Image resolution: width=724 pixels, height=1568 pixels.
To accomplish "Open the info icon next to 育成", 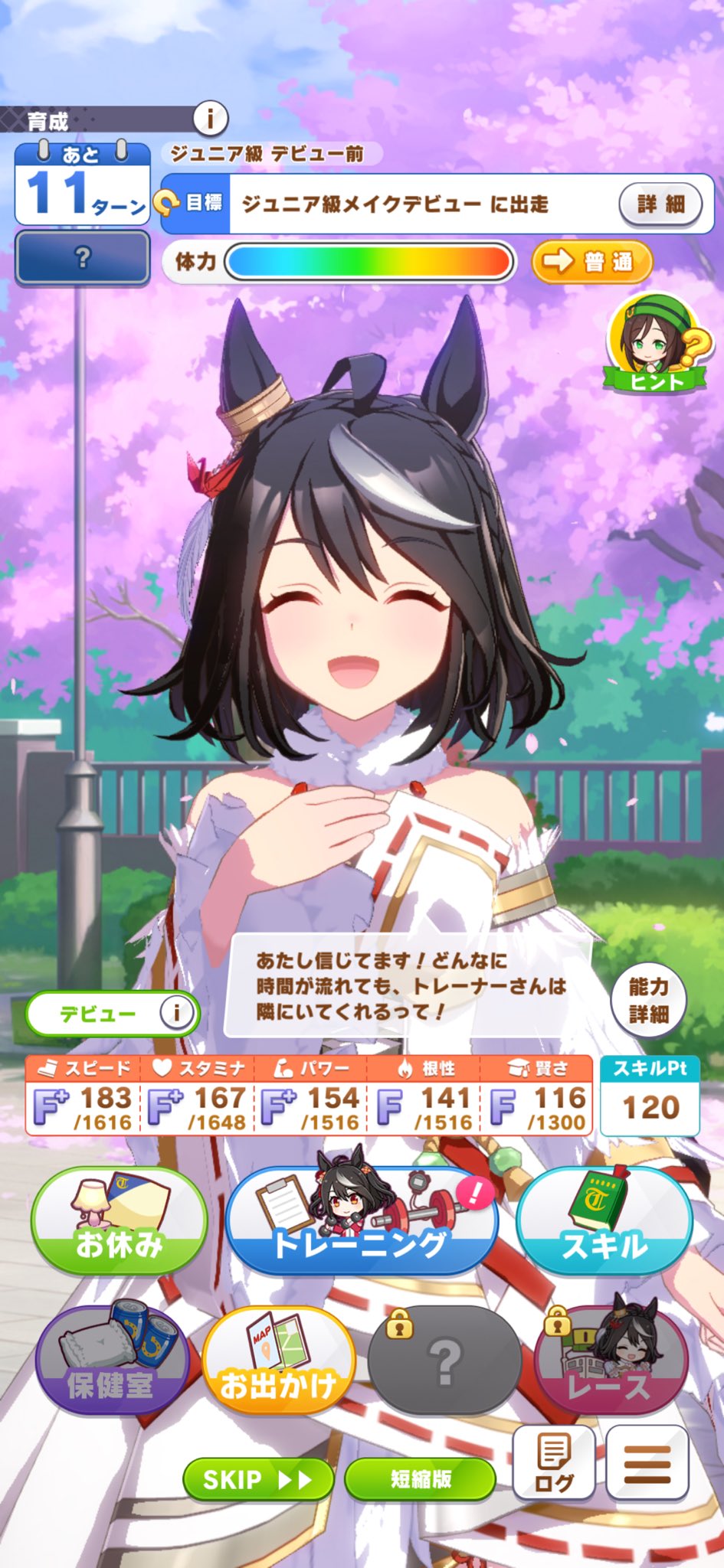I will tap(209, 119).
